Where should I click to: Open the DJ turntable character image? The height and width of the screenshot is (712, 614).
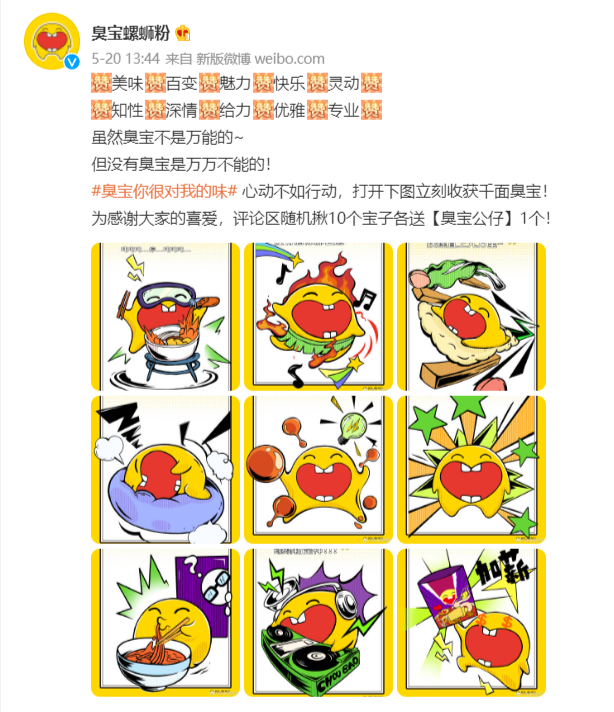tap(318, 622)
